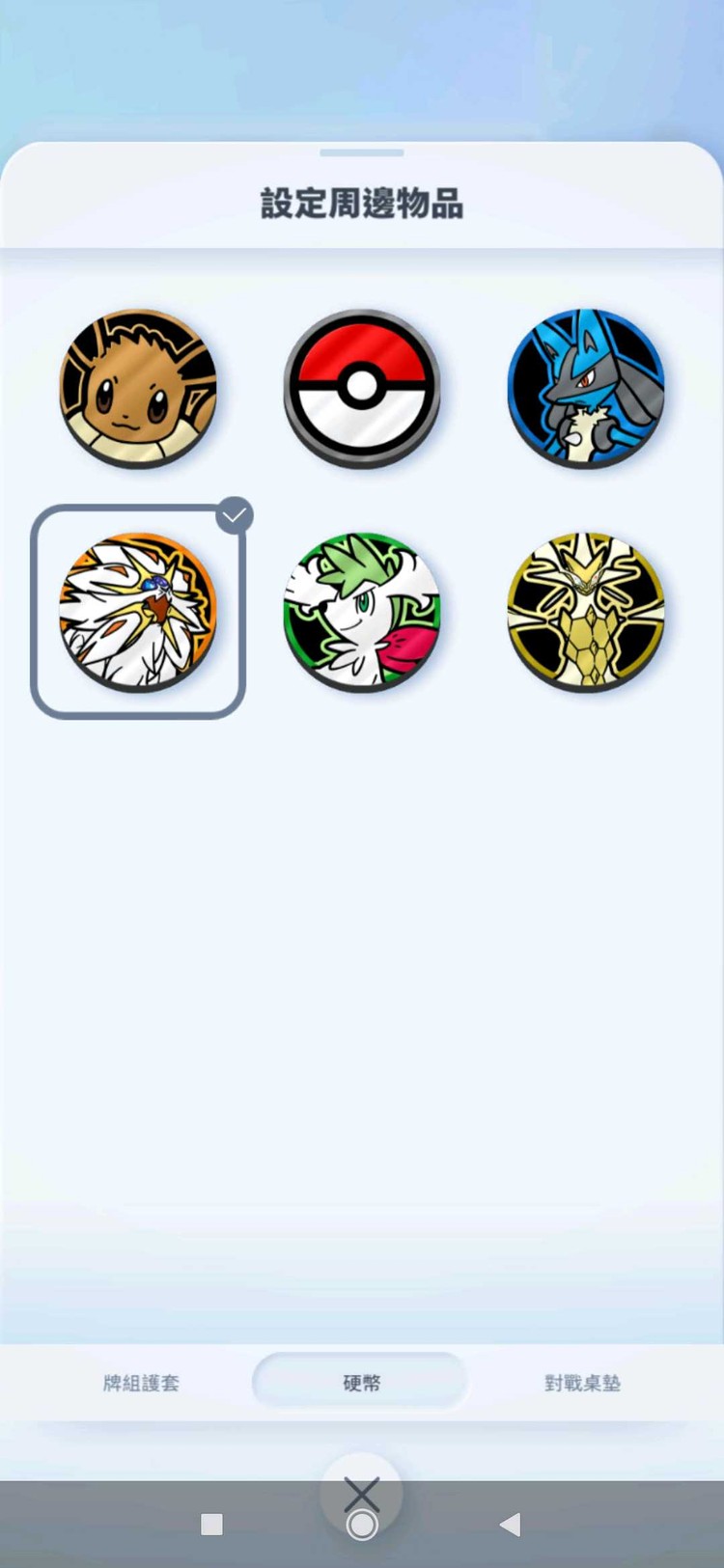Choose the Poké Ball coin
Screen dimensions: 724x1568
pos(362,388)
